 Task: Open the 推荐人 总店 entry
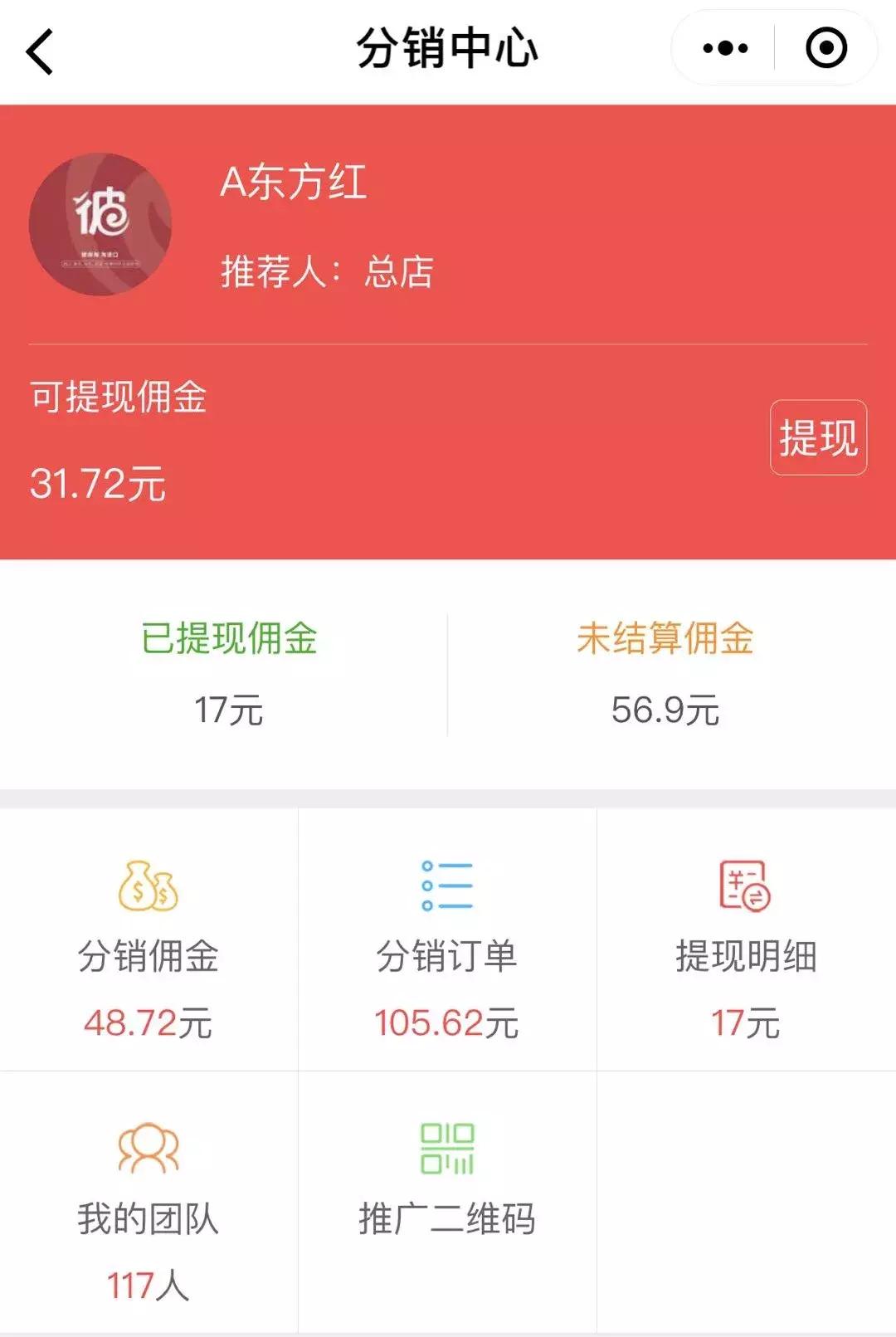pyautogui.click(x=328, y=274)
